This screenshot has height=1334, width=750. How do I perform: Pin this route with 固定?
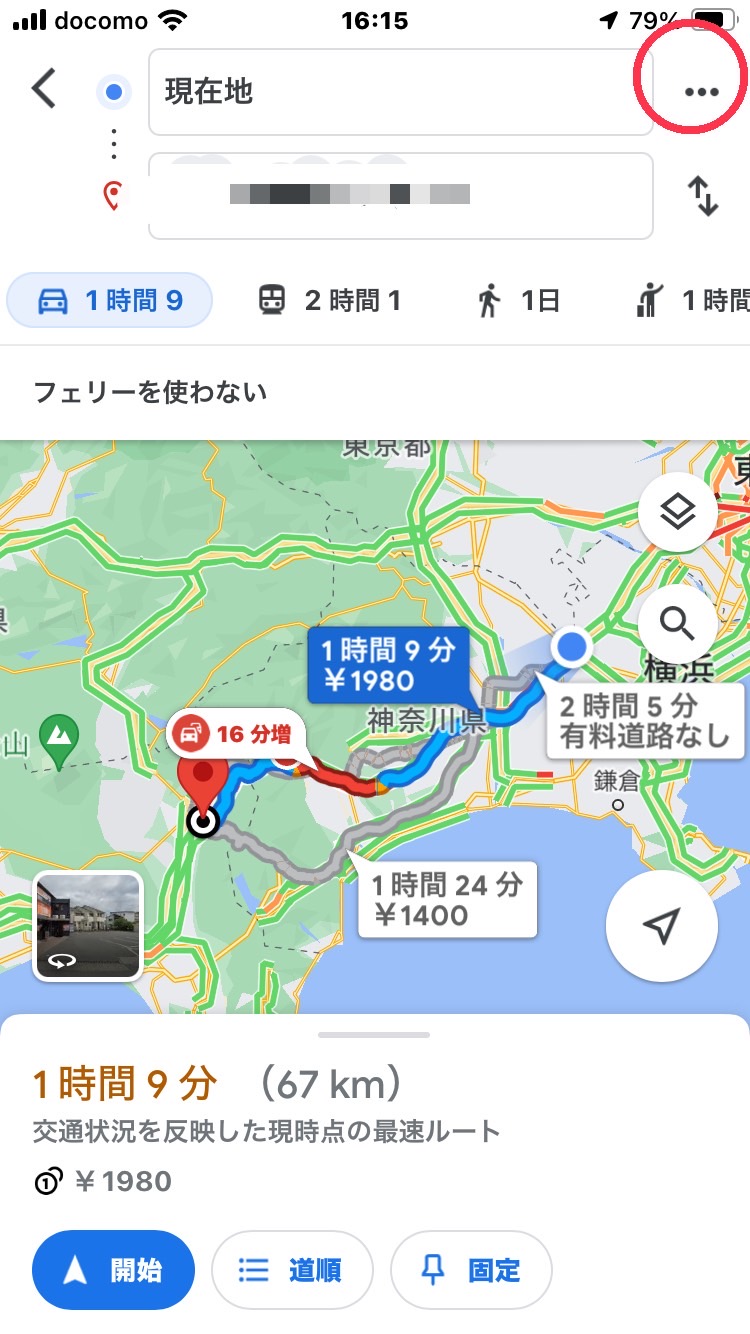[471, 1270]
